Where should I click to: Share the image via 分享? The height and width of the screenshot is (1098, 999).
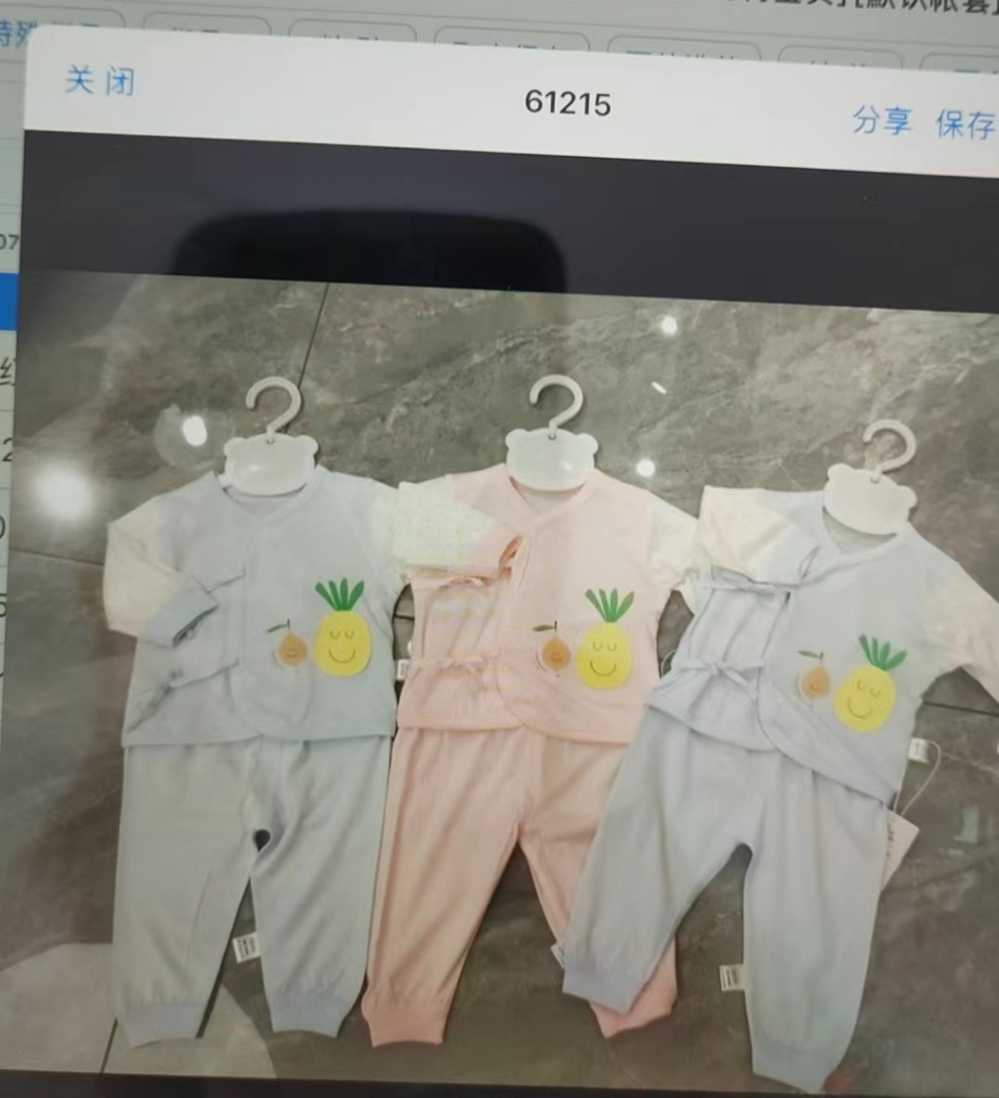881,121
